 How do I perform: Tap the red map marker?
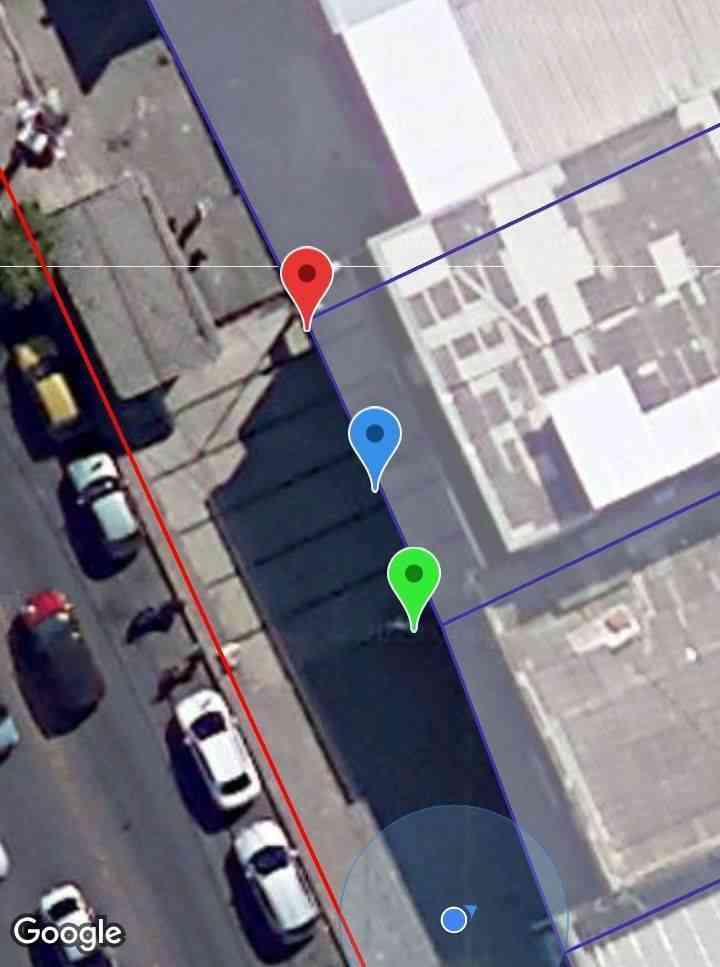coord(307,279)
